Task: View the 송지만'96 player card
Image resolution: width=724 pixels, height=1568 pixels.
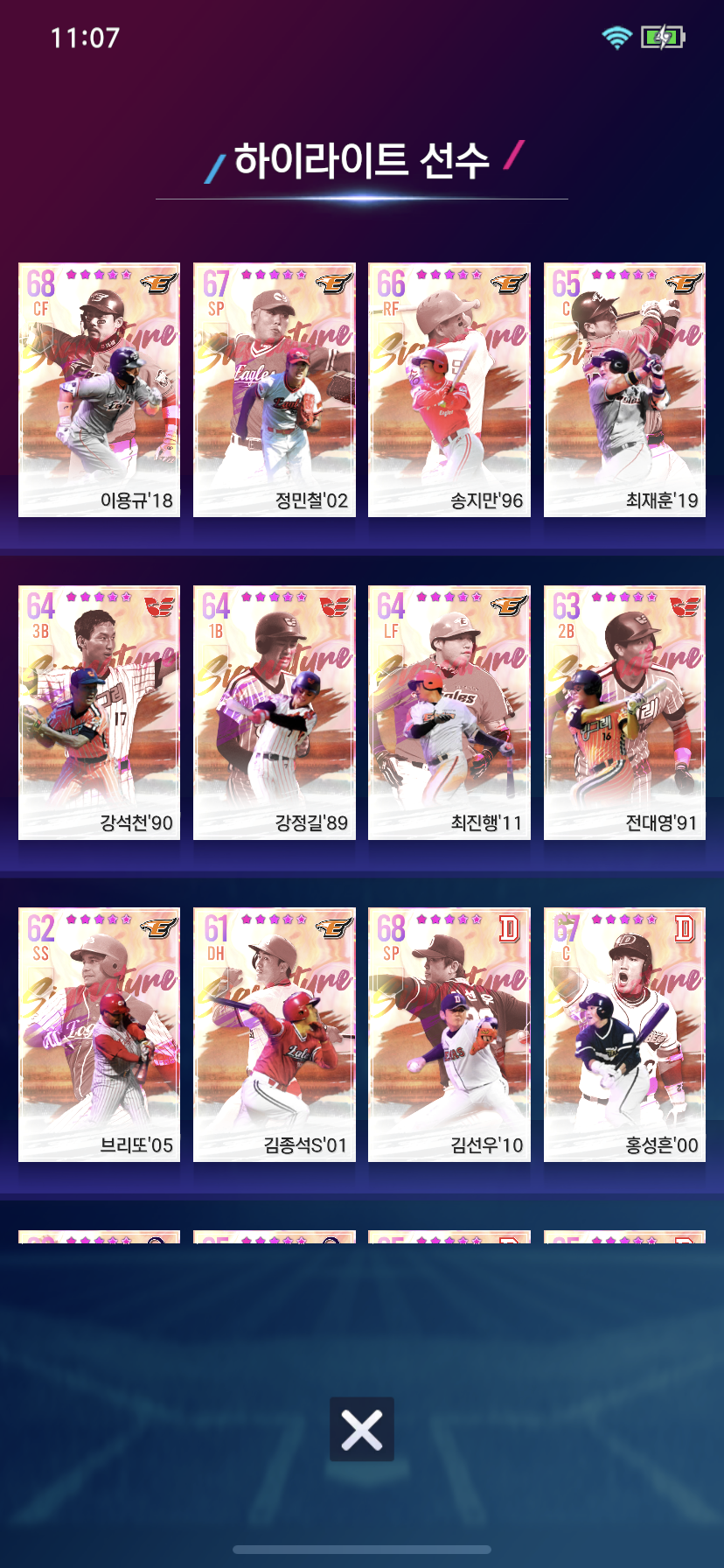Action: coord(449,389)
